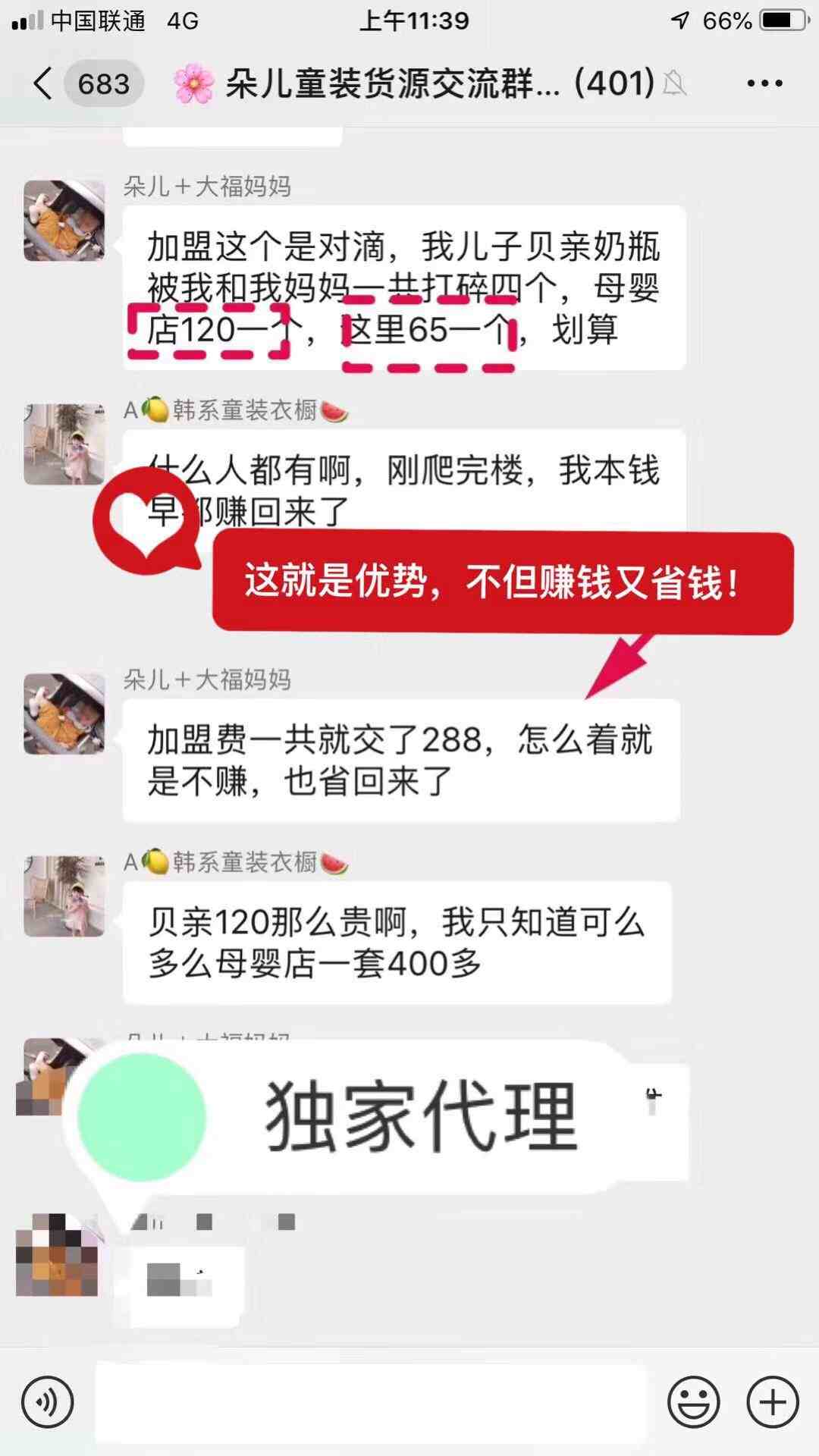Switch to voice message input
819x1456 pixels.
pyautogui.click(x=48, y=1403)
